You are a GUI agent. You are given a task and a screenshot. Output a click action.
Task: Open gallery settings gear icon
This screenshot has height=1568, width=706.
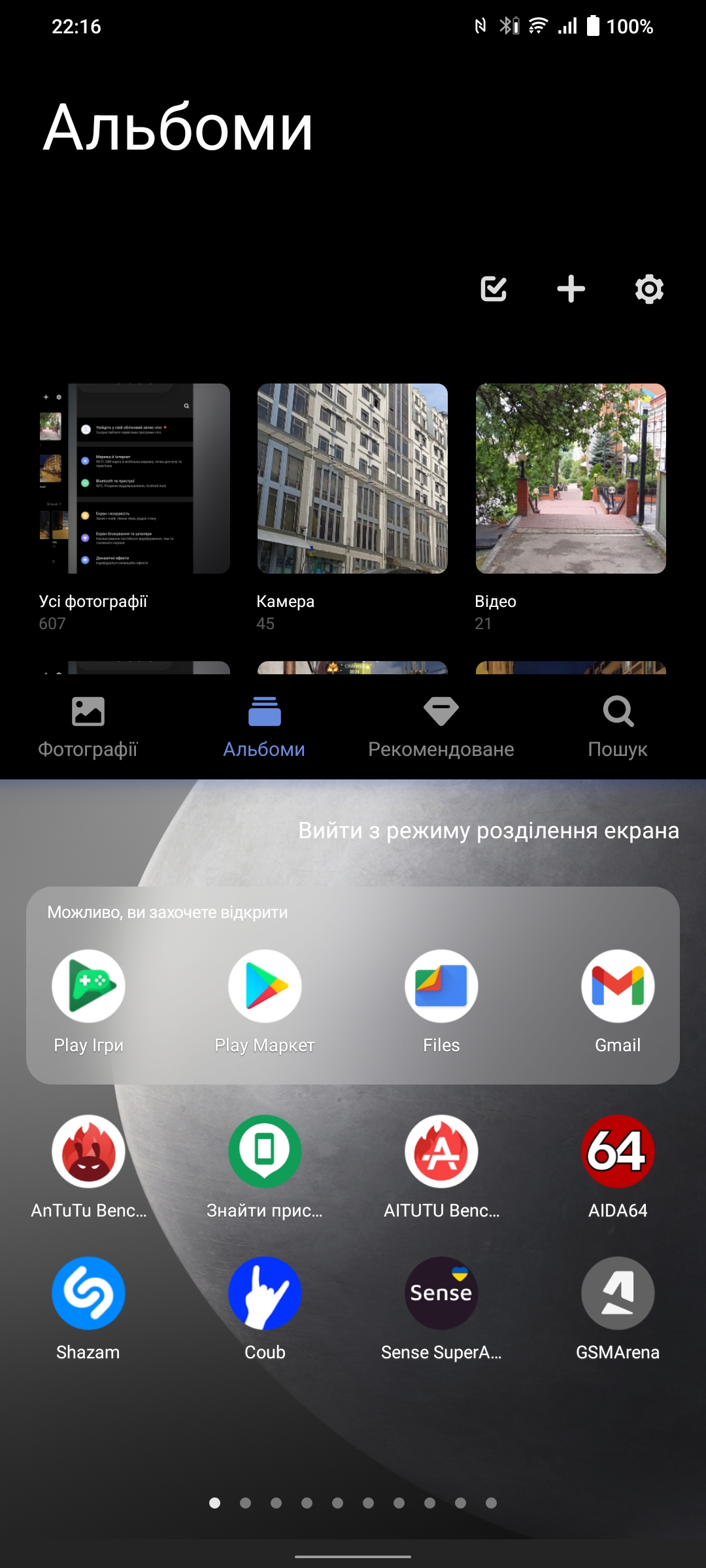649,289
